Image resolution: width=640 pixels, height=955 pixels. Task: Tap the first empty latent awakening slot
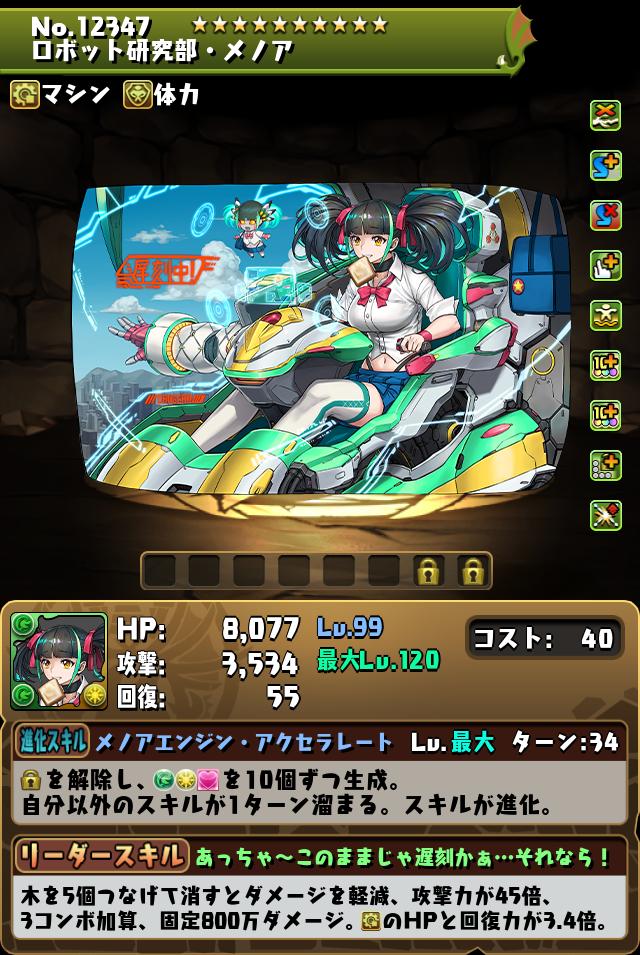[x=159, y=571]
